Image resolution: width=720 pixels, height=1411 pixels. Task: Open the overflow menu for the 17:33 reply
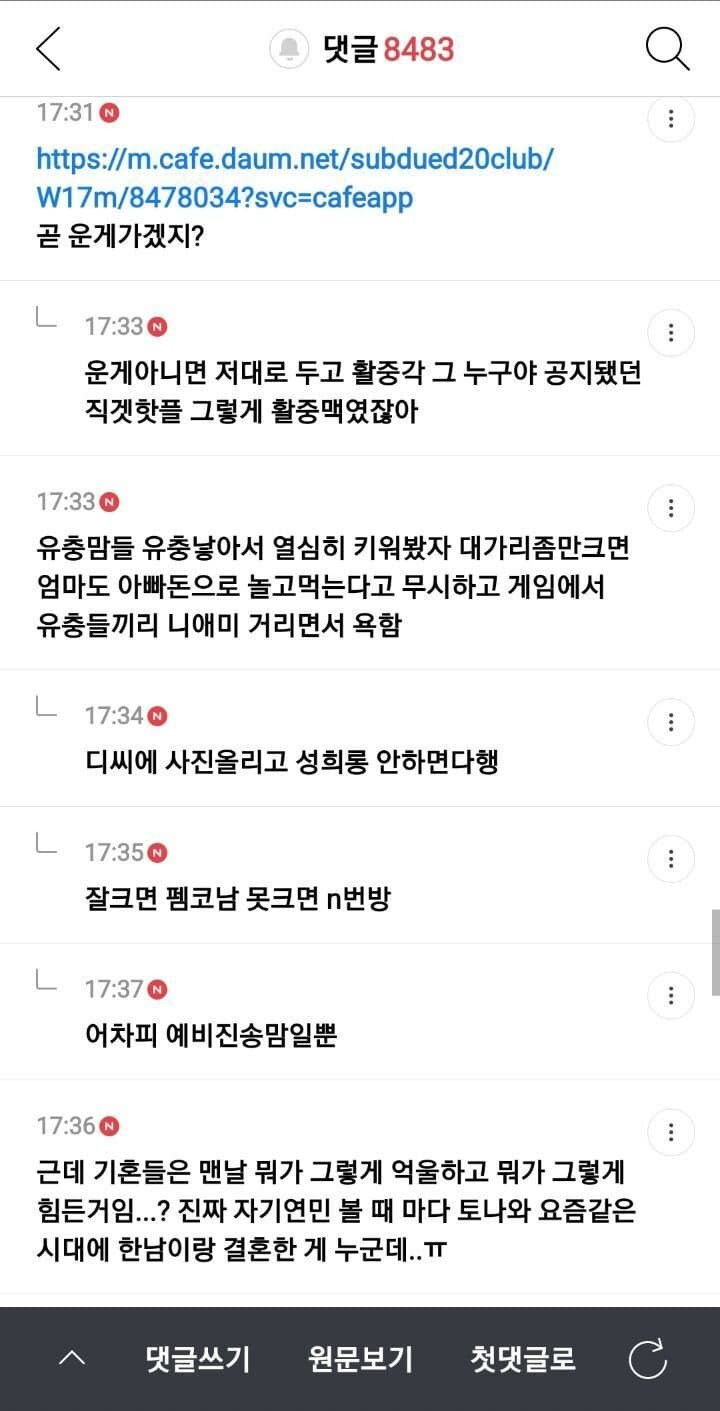pos(671,333)
